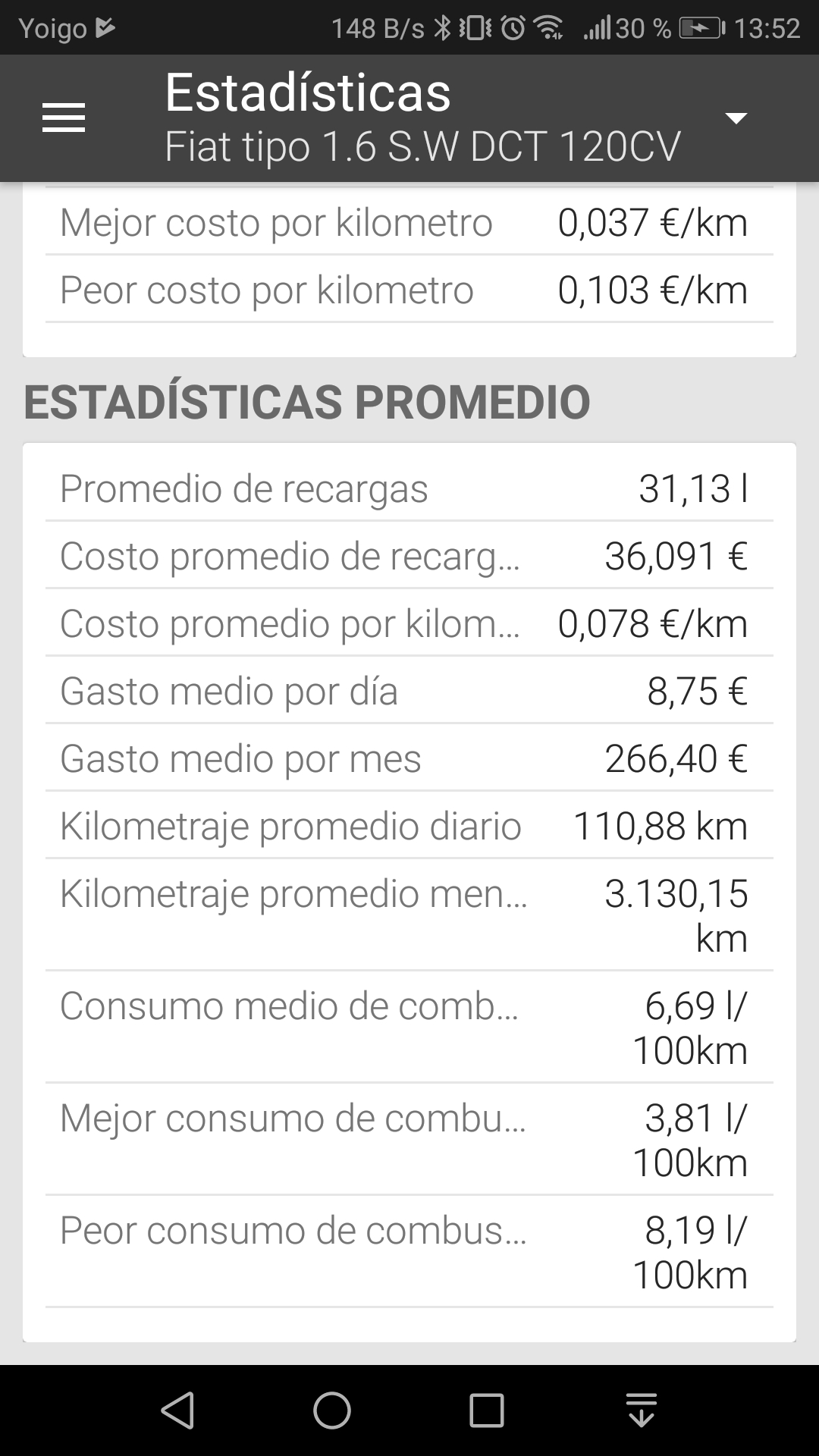Open the hamburger navigation drawer
The image size is (819, 1456).
point(64,118)
